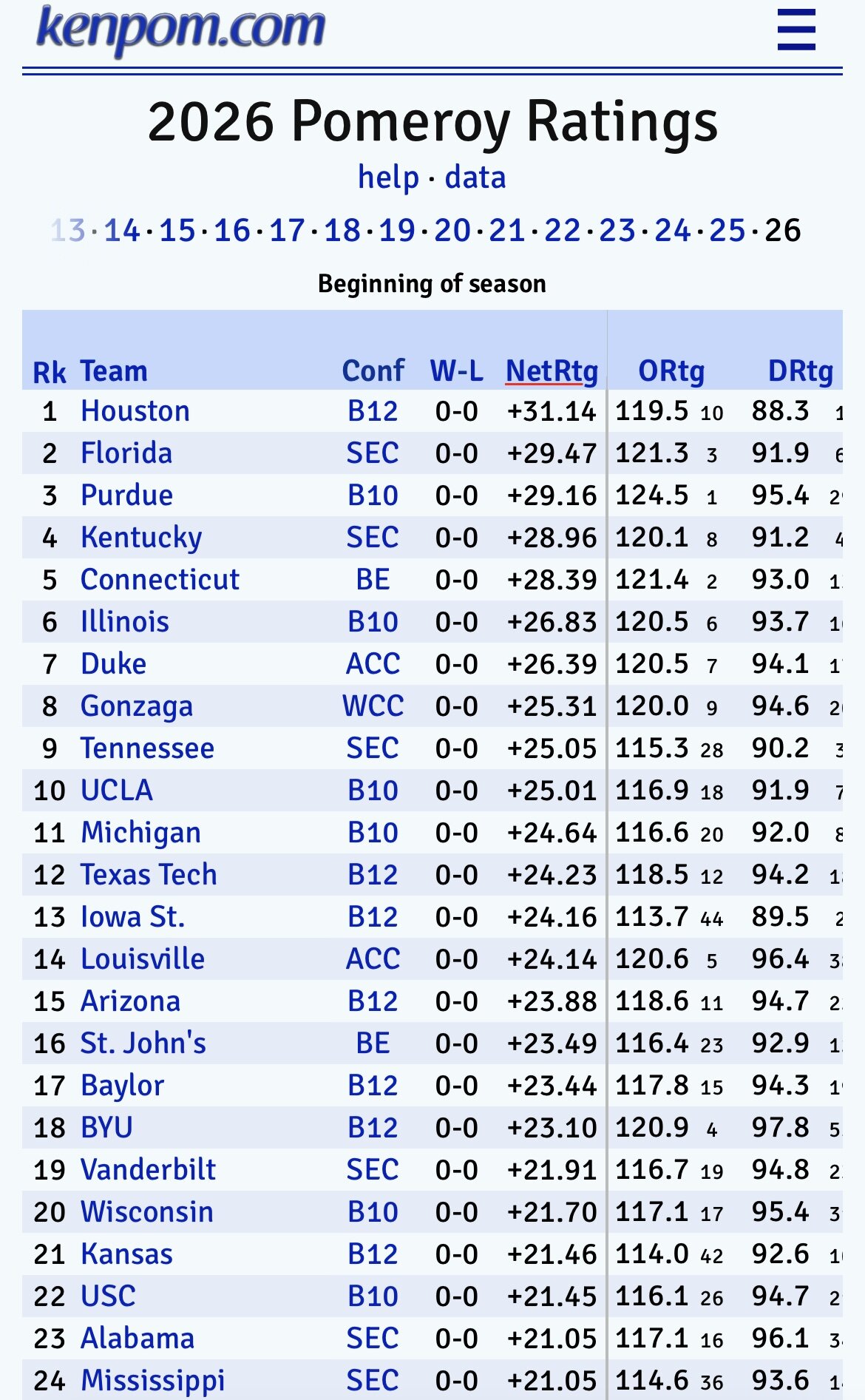Open St. John's team page
Screen dimensions: 865x1400
(x=143, y=1044)
